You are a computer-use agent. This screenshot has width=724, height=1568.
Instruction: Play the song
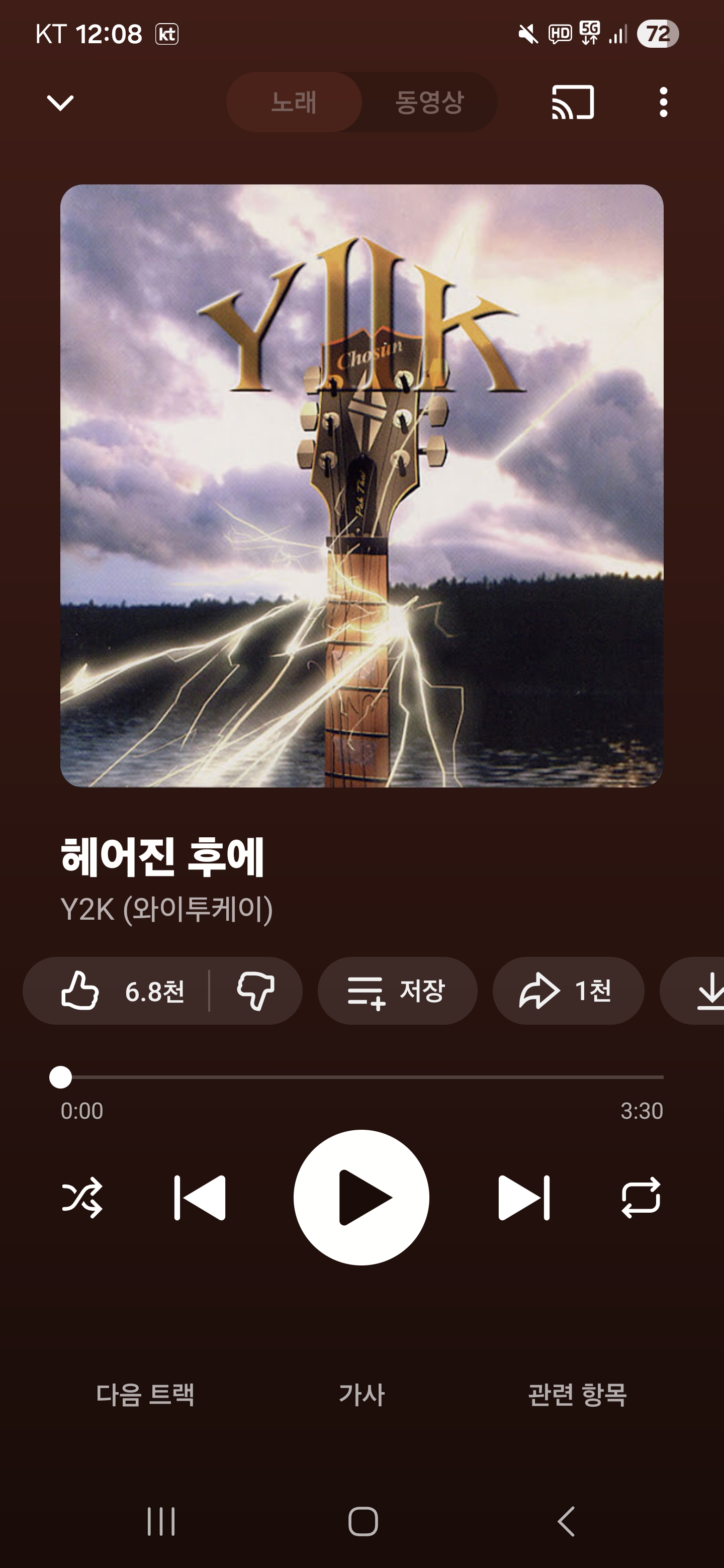coord(361,1198)
